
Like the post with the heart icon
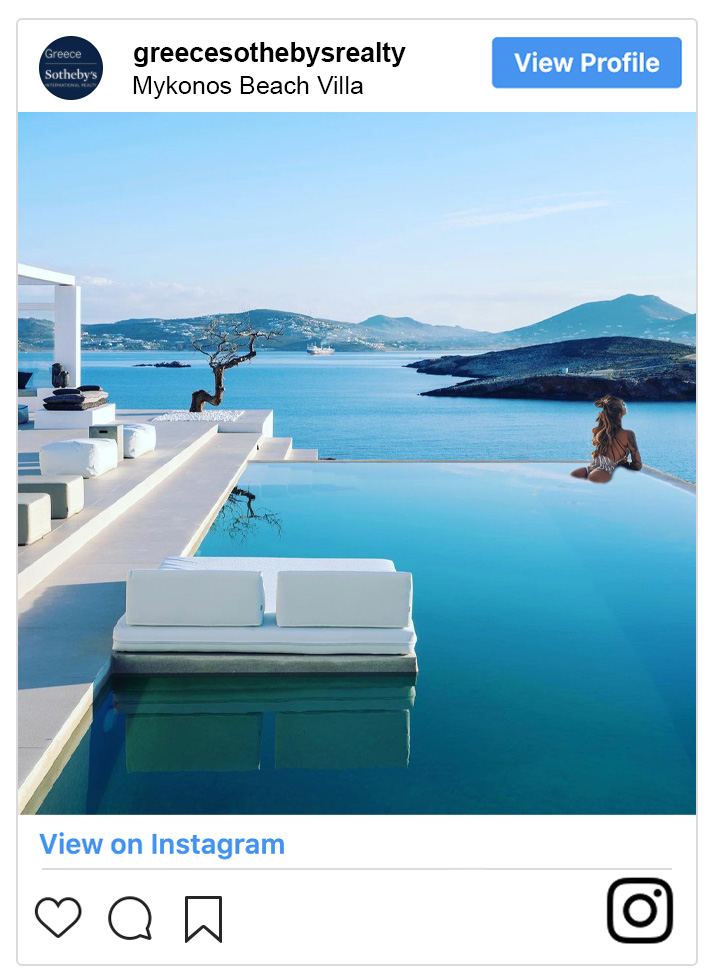58,917
